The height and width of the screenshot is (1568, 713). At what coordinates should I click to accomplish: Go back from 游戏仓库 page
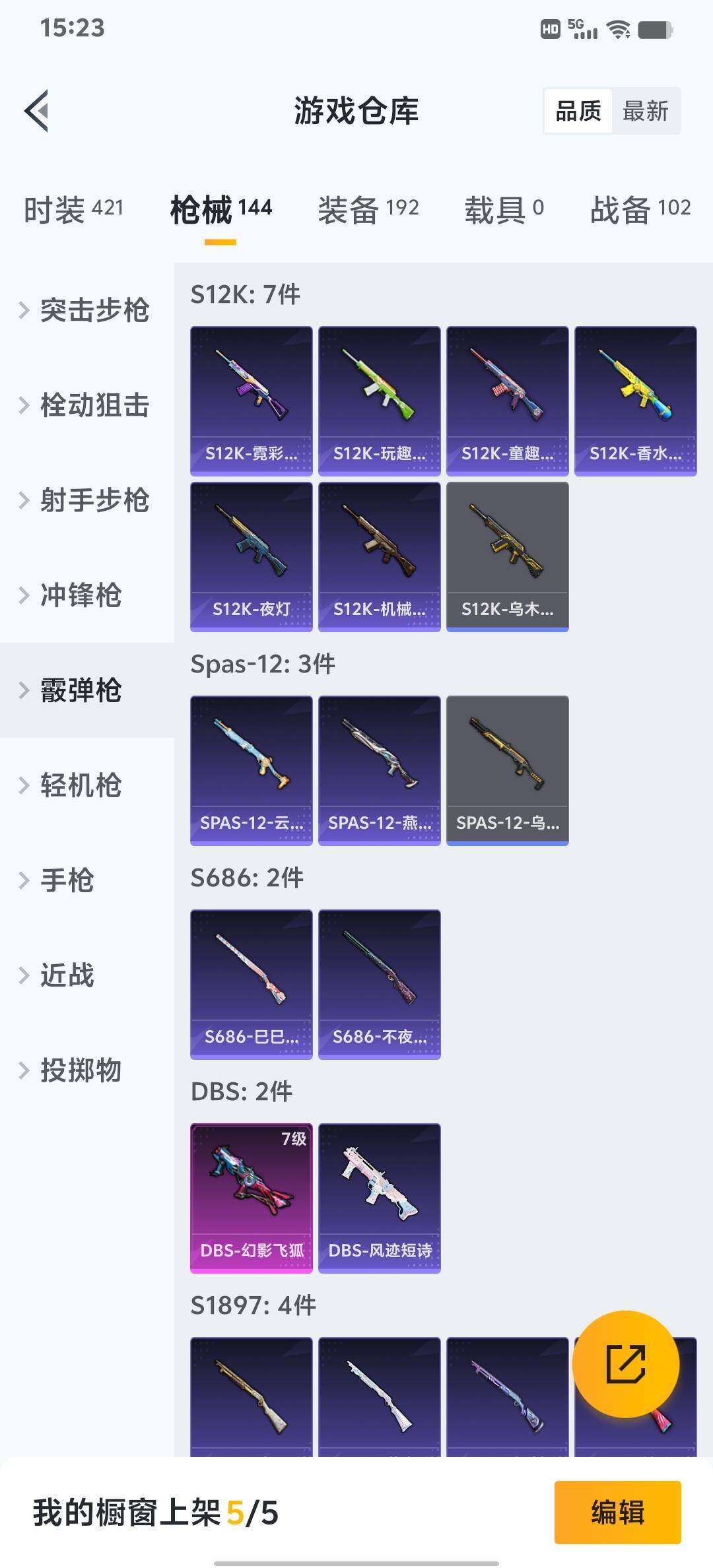37,111
